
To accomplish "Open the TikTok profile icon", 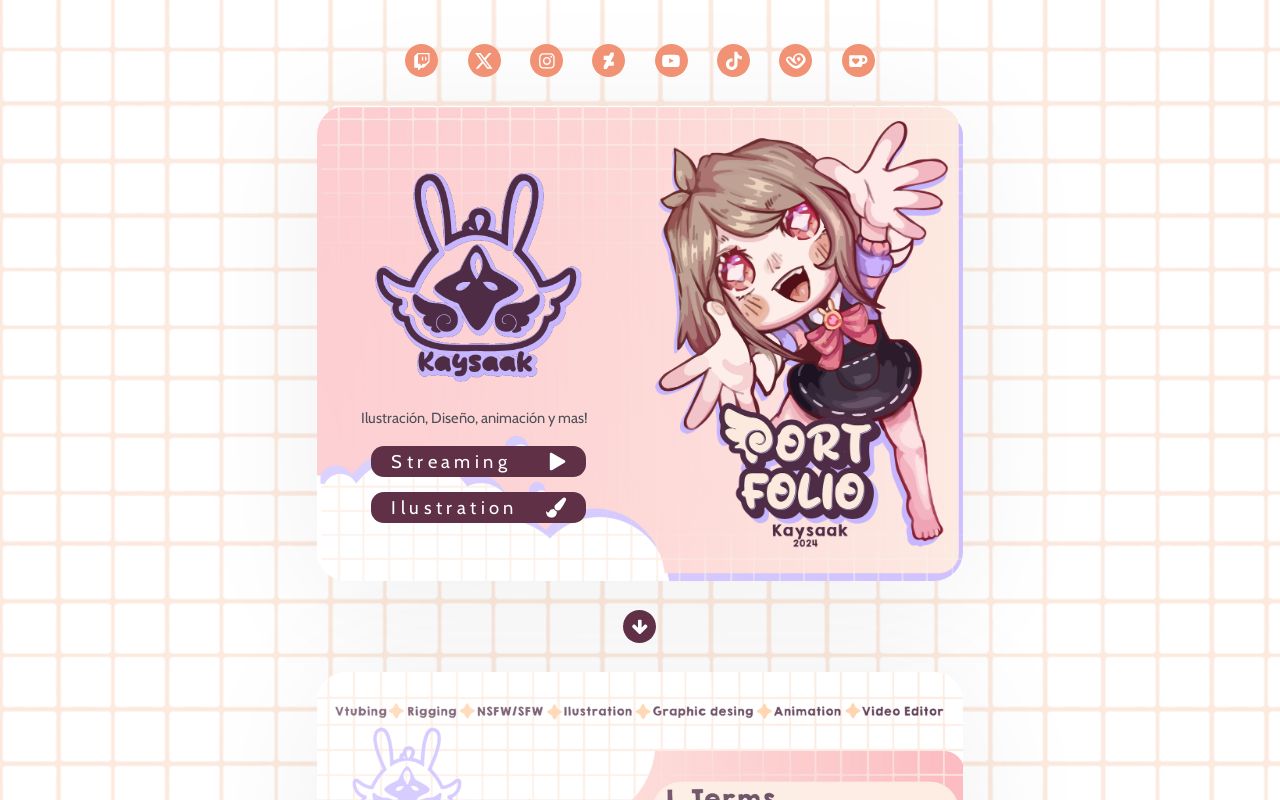I will coord(733,61).
